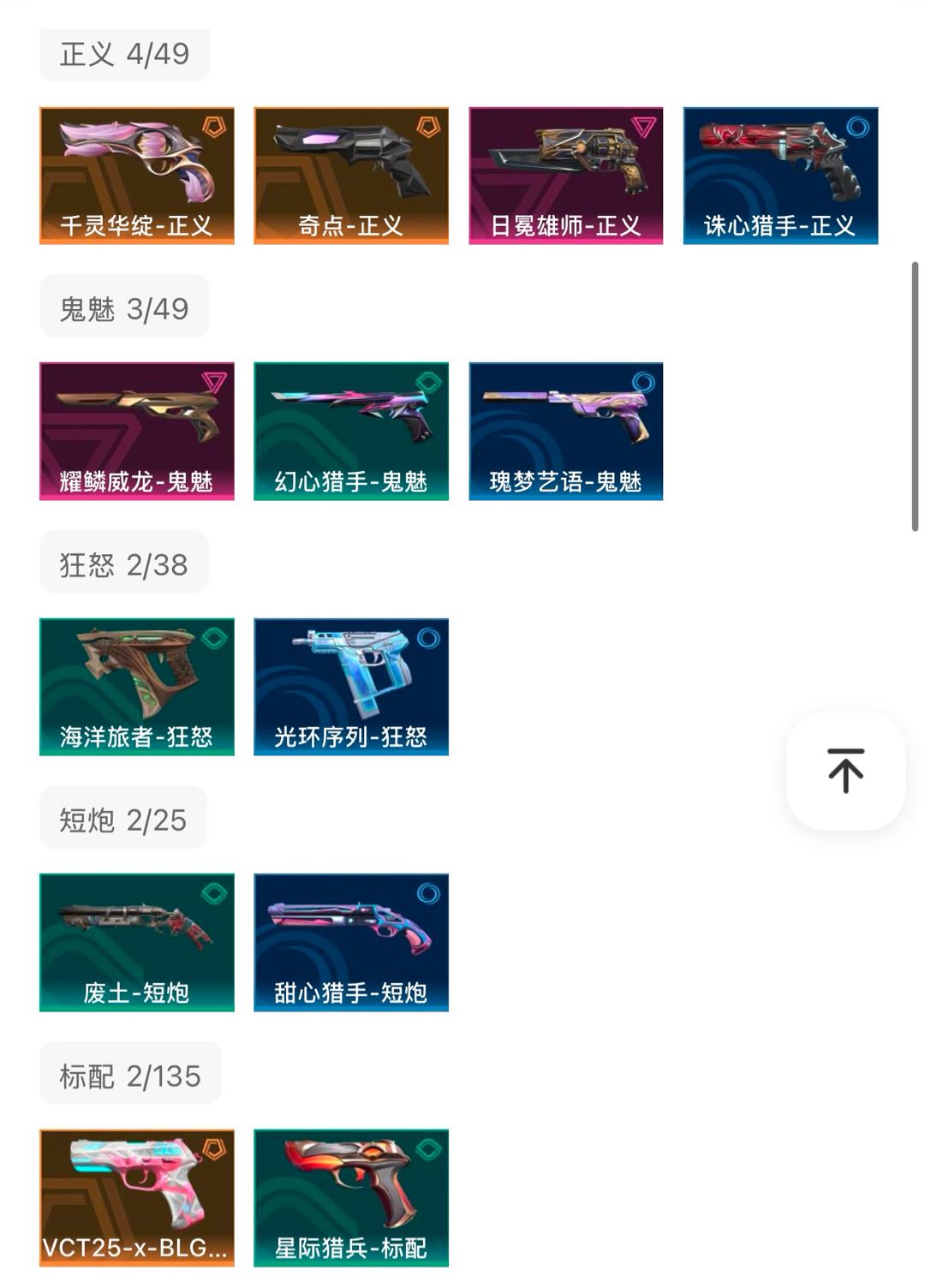Image resolution: width=925 pixels, height=1288 pixels.
Task: Open the 千灵华绽-正义 skin card
Action: pyautogui.click(x=137, y=176)
